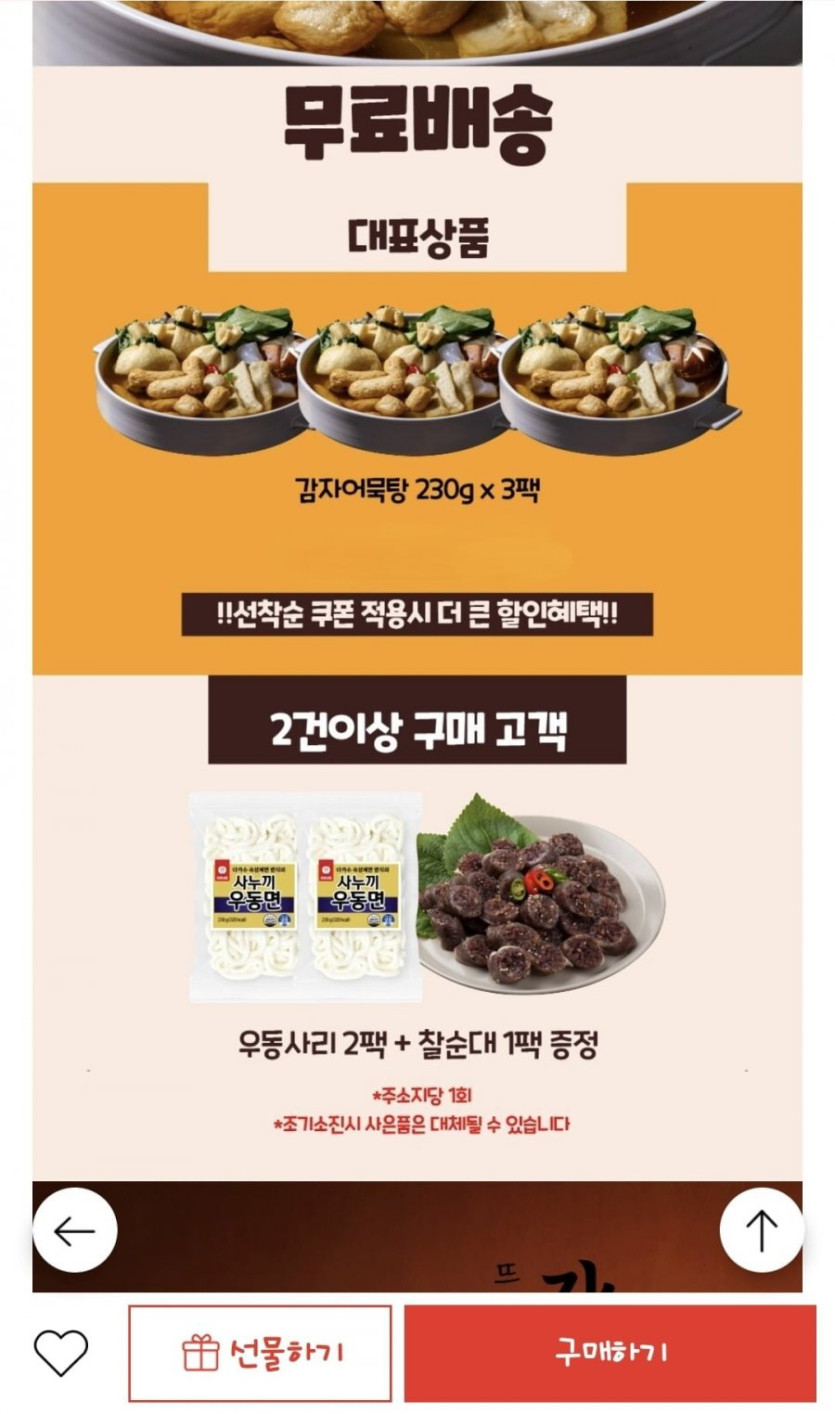Jump to top with the up arrow
The height and width of the screenshot is (1414, 835).
pyautogui.click(x=761, y=1230)
